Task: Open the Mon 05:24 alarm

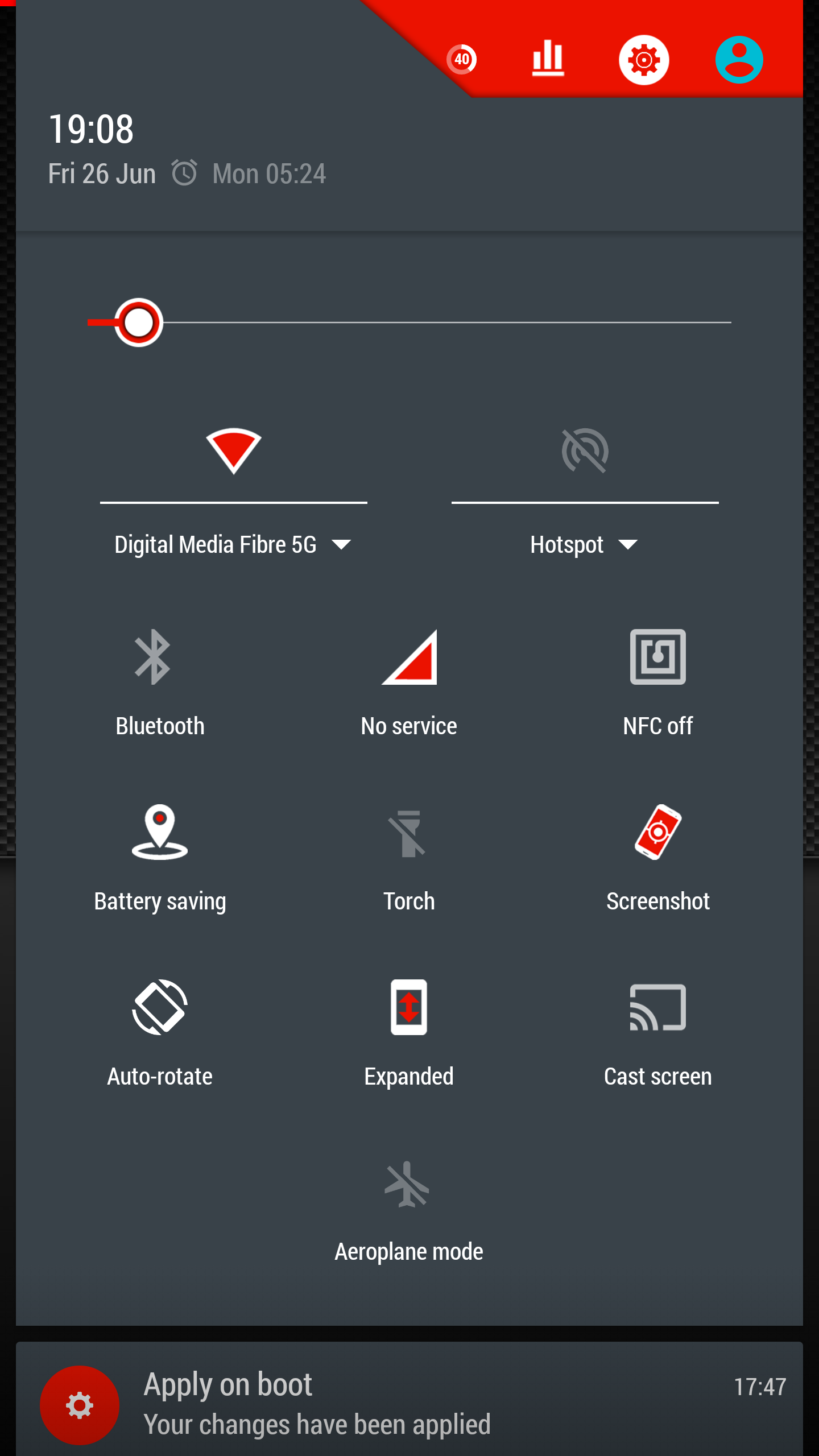Action: (249, 173)
